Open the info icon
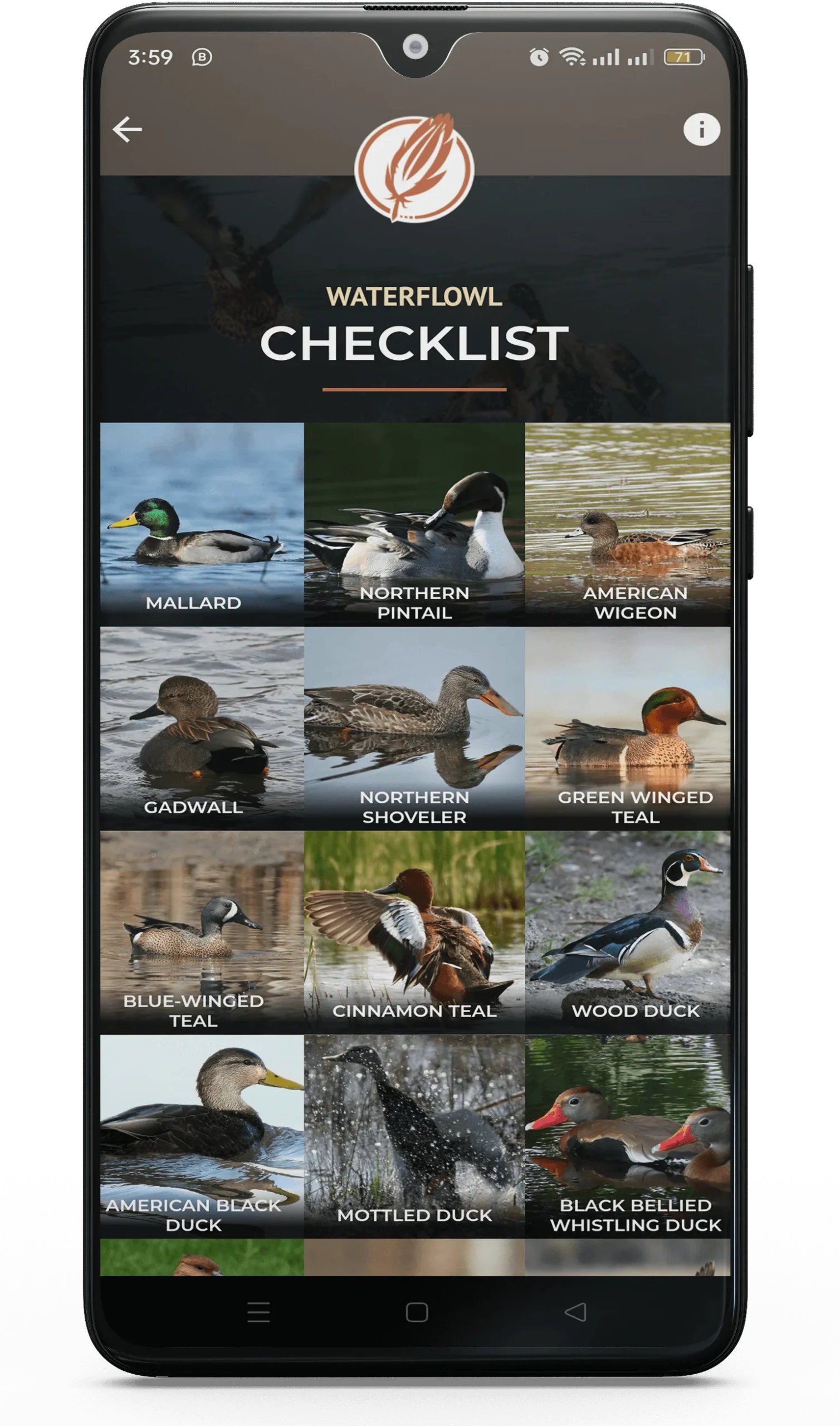The width and height of the screenshot is (840, 1426). pos(701,130)
